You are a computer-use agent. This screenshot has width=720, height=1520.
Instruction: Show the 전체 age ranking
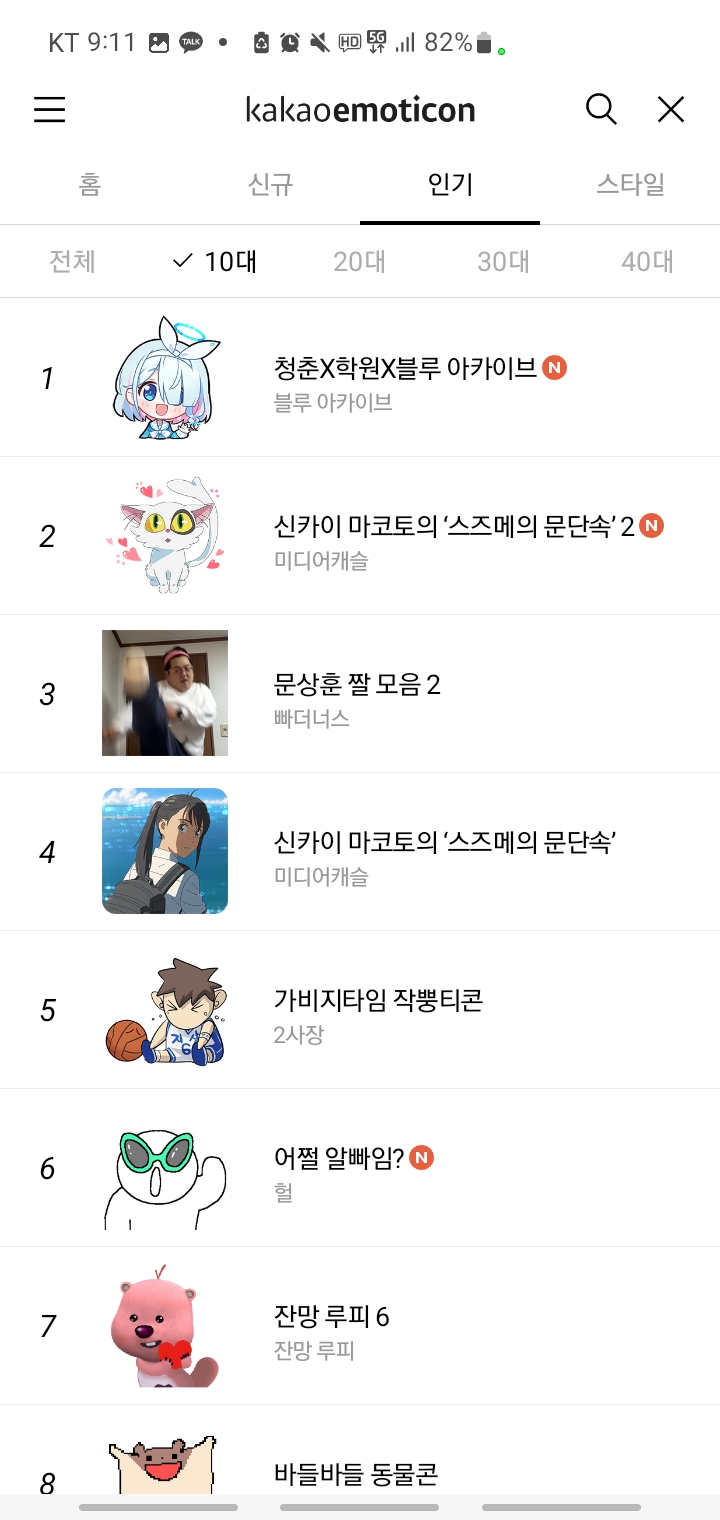(x=72, y=262)
